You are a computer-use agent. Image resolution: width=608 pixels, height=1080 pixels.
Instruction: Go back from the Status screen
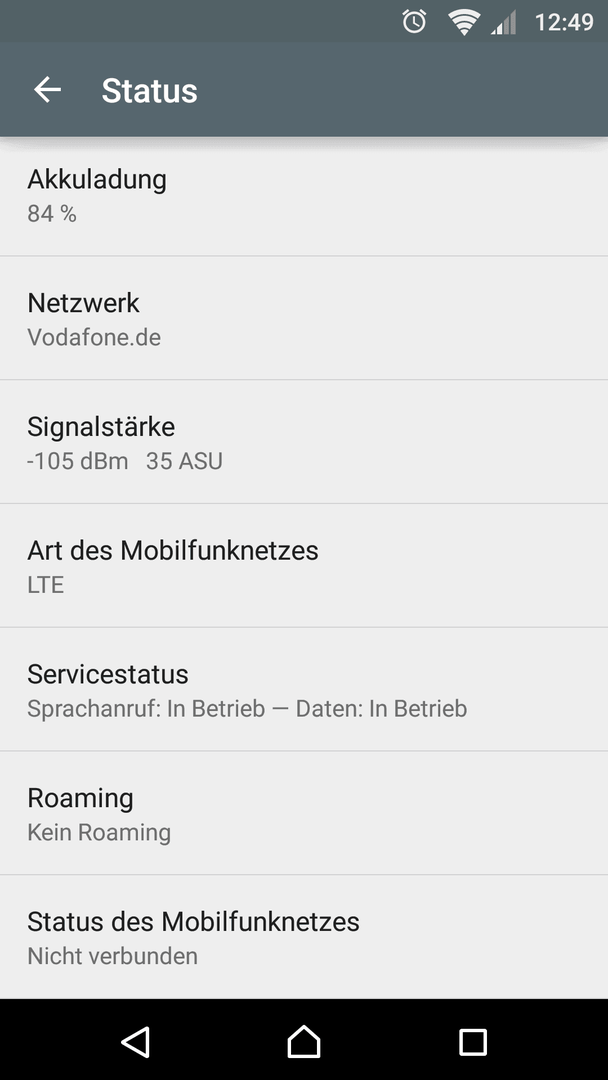[48, 90]
